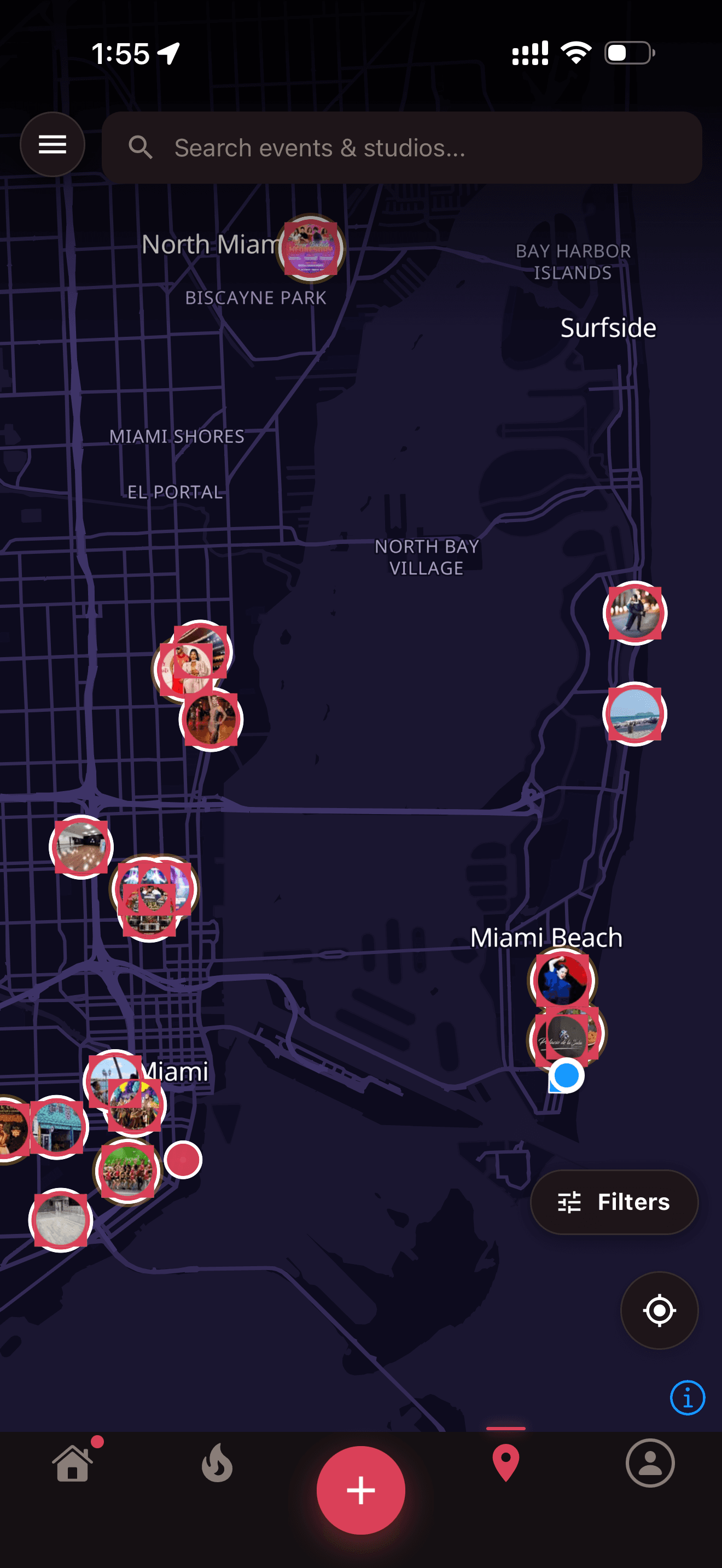Tap the search magnifier icon
This screenshot has width=722, height=1568.
pyautogui.click(x=141, y=147)
